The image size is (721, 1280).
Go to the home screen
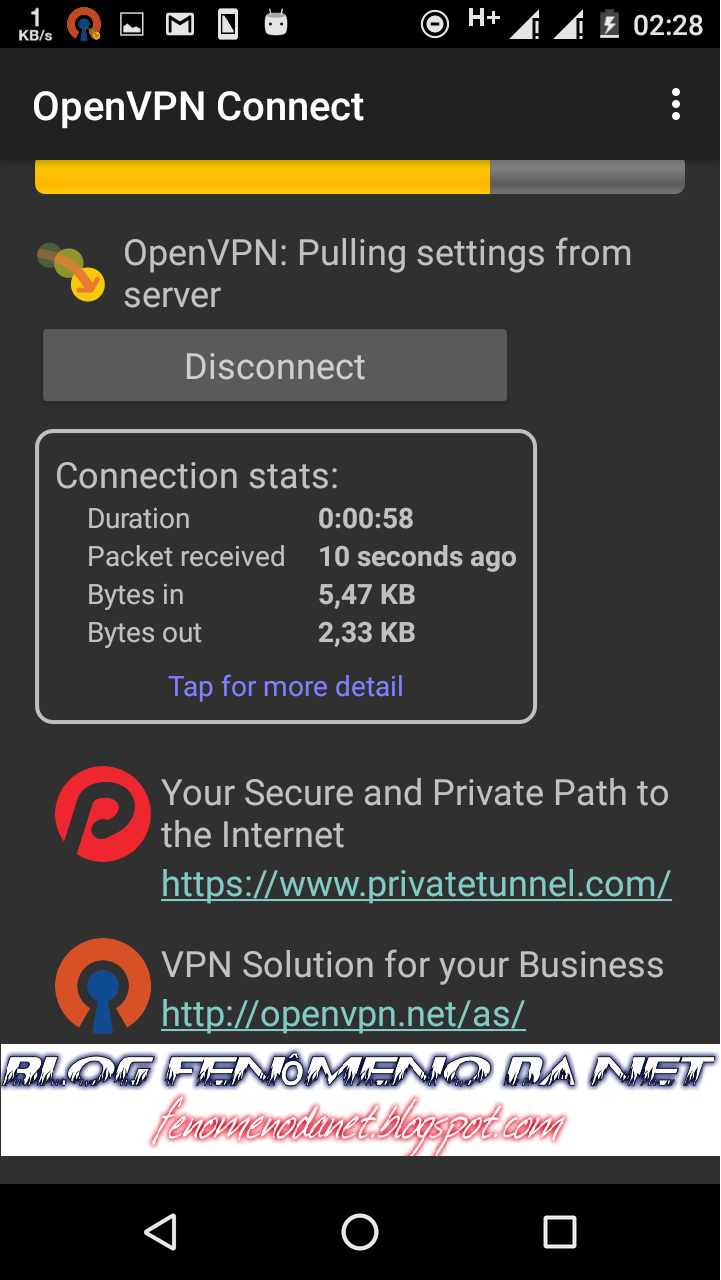click(360, 1232)
